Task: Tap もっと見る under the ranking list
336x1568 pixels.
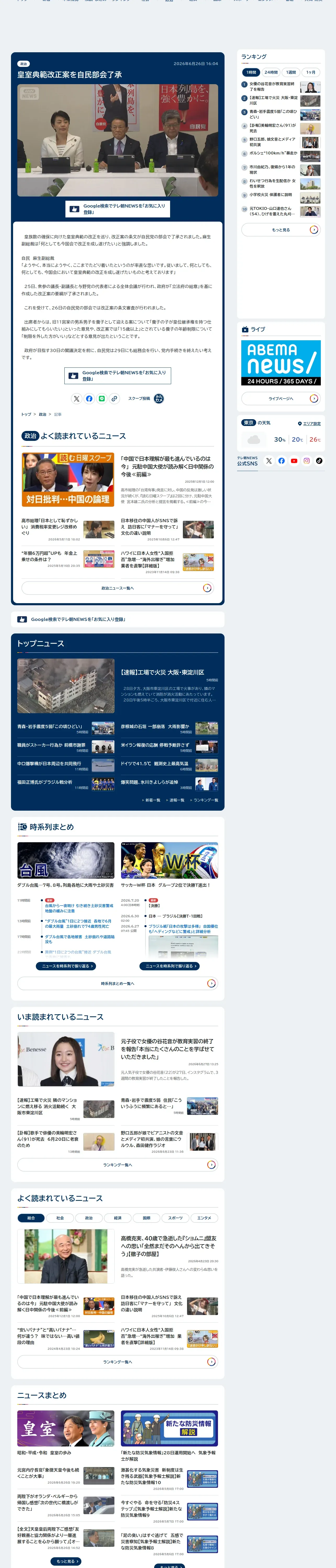Action: click(281, 229)
